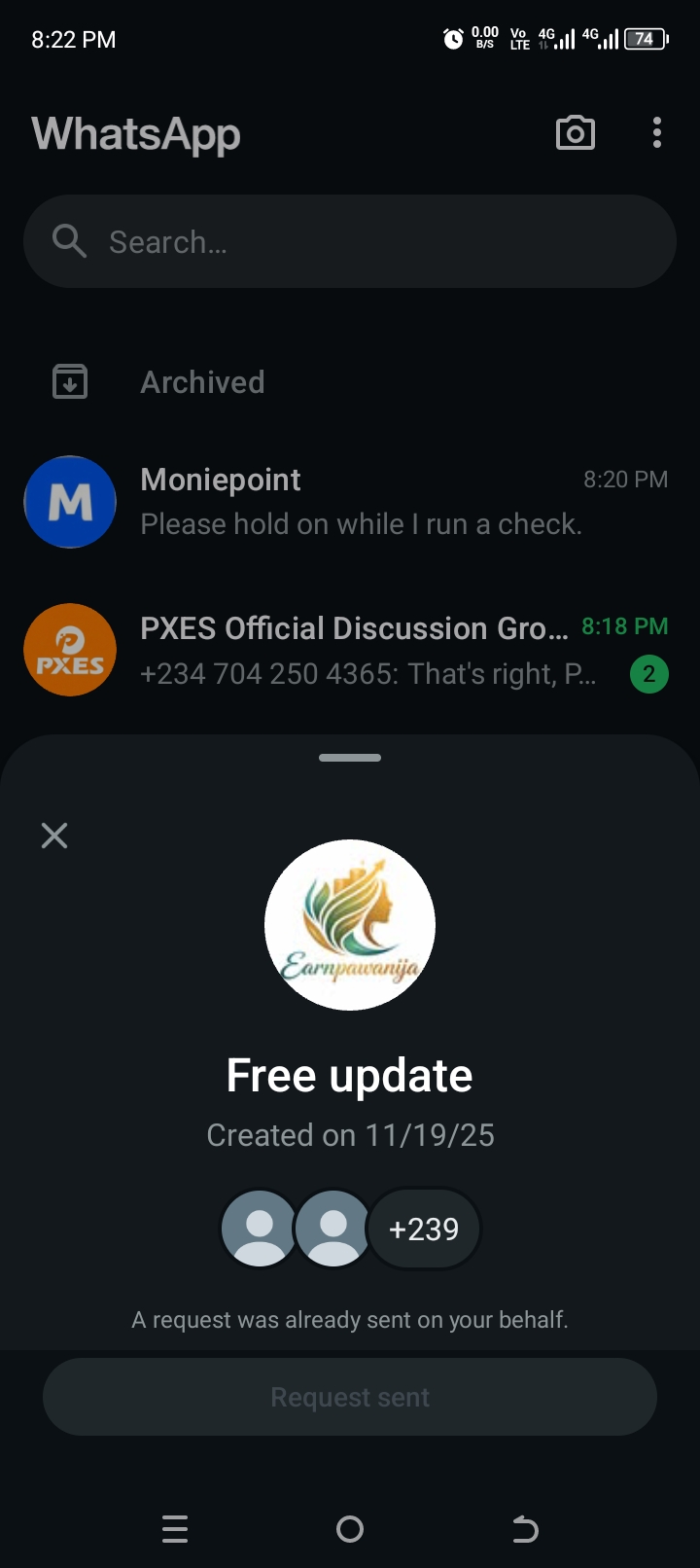Tap the Search field
The image size is (700, 1568).
(350, 241)
